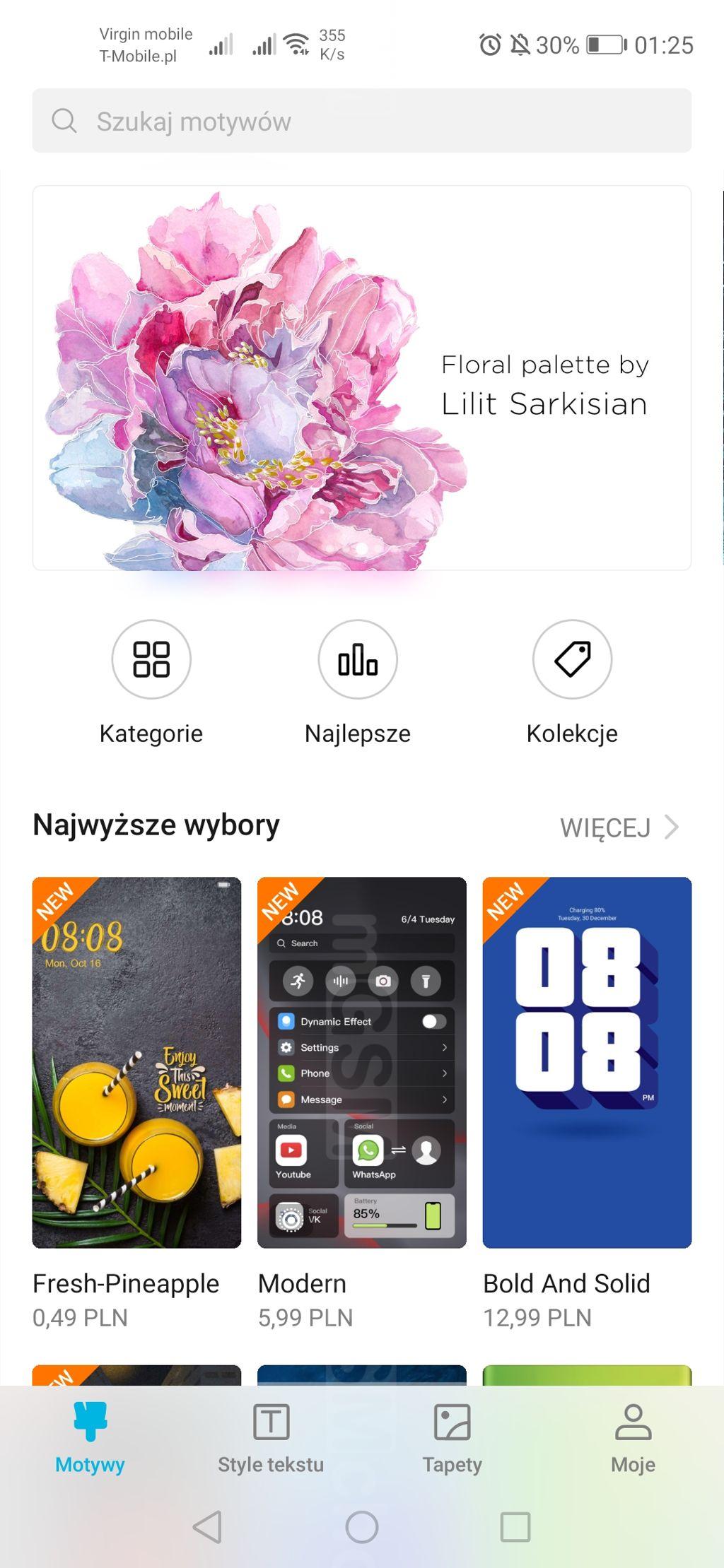
Task: Tap the system home button
Action: click(362, 1527)
